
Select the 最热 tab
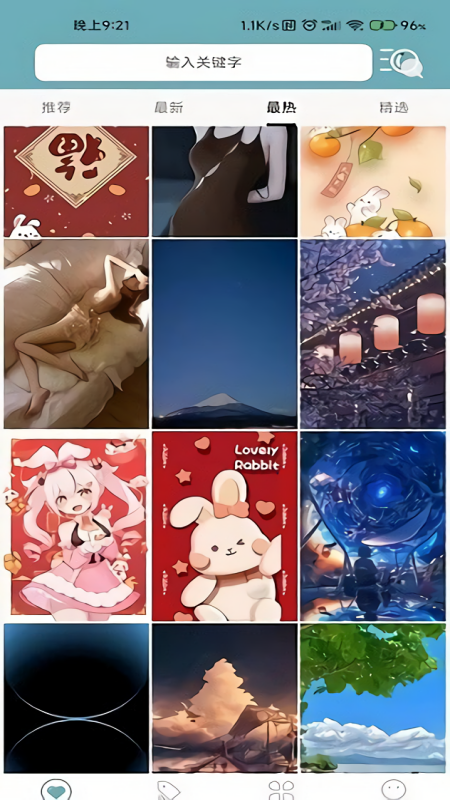coord(281,107)
